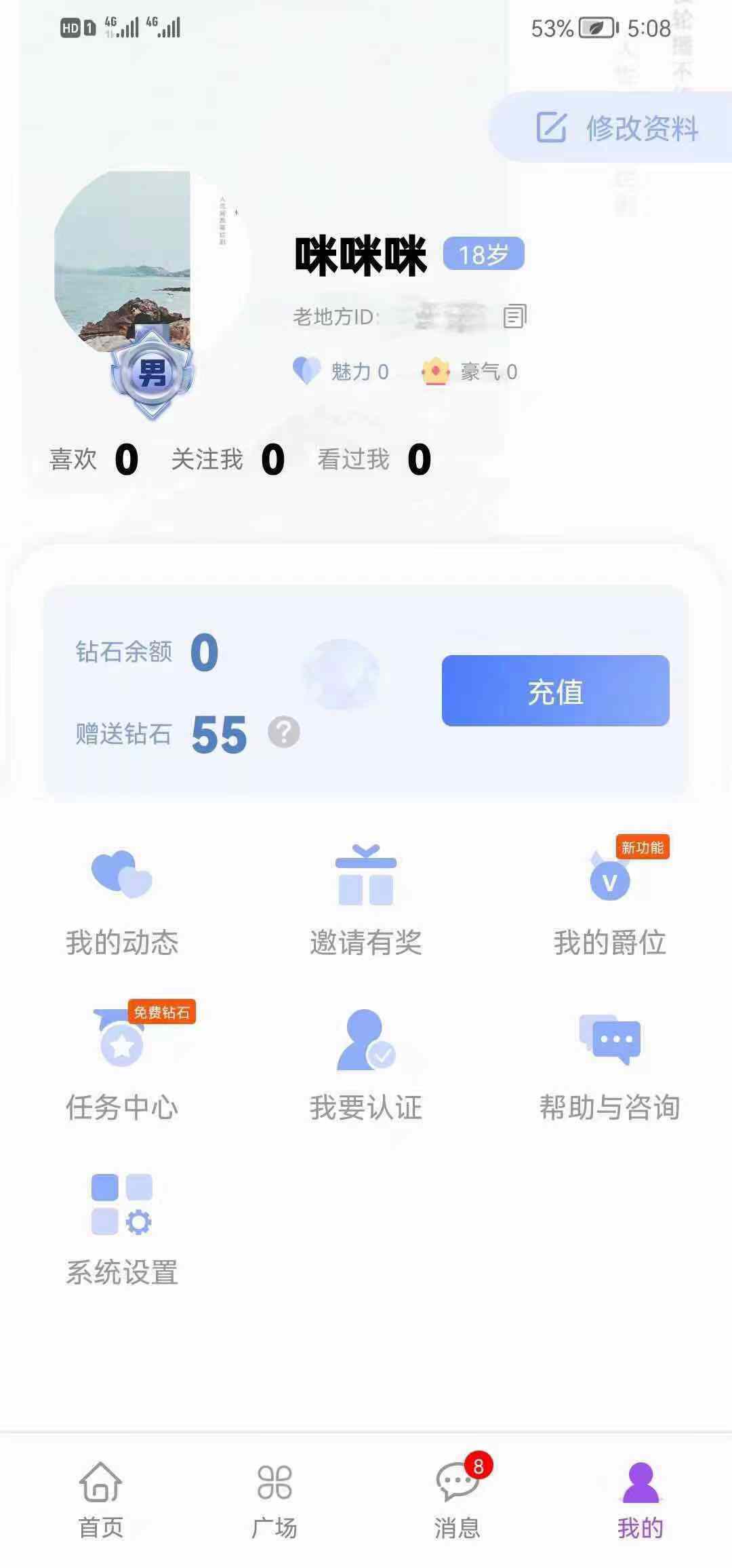Open the 喜欢 list
Viewport: 732px width, 1568px height.
click(x=94, y=460)
